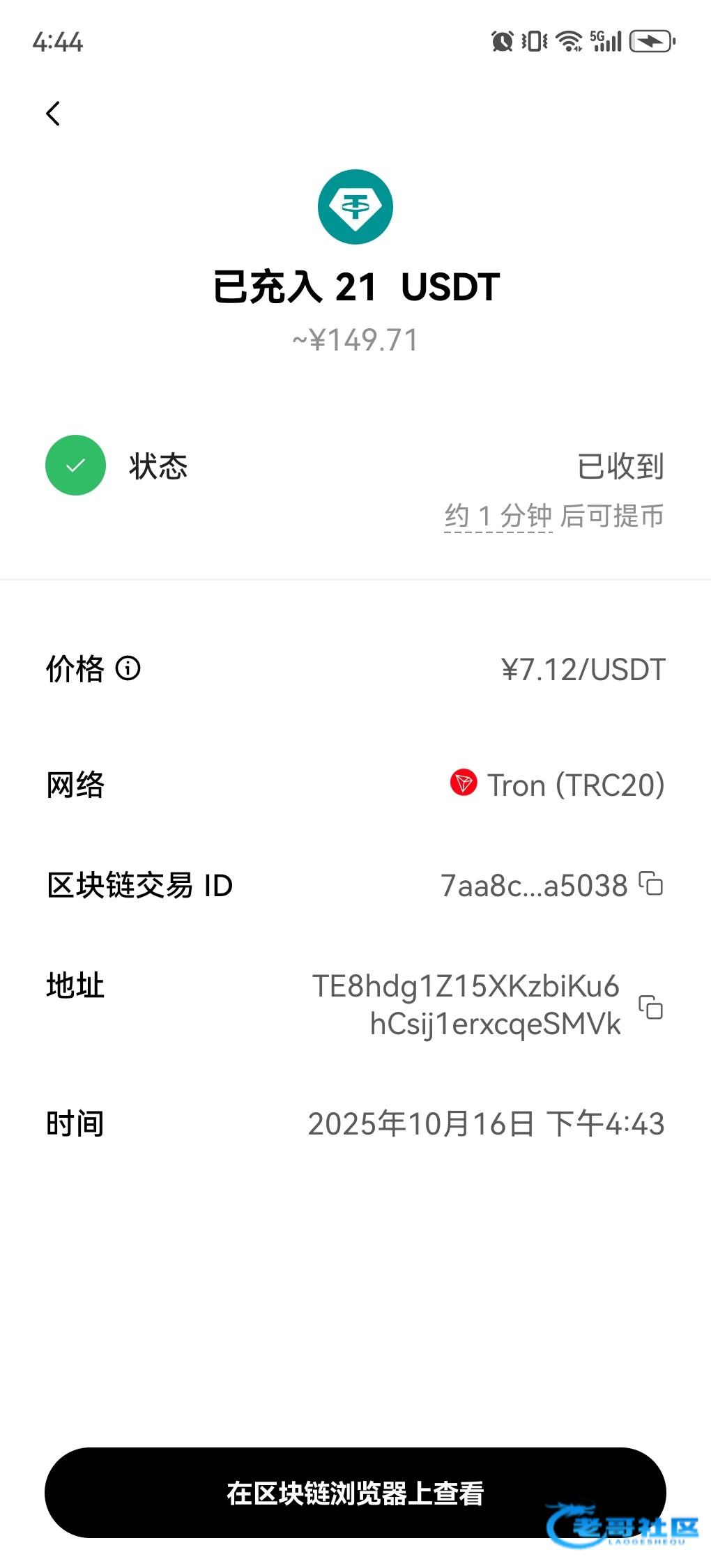Screen dimensions: 711x1568
Task: Tap 在区块链浏览器上查看 button
Action: click(355, 1492)
